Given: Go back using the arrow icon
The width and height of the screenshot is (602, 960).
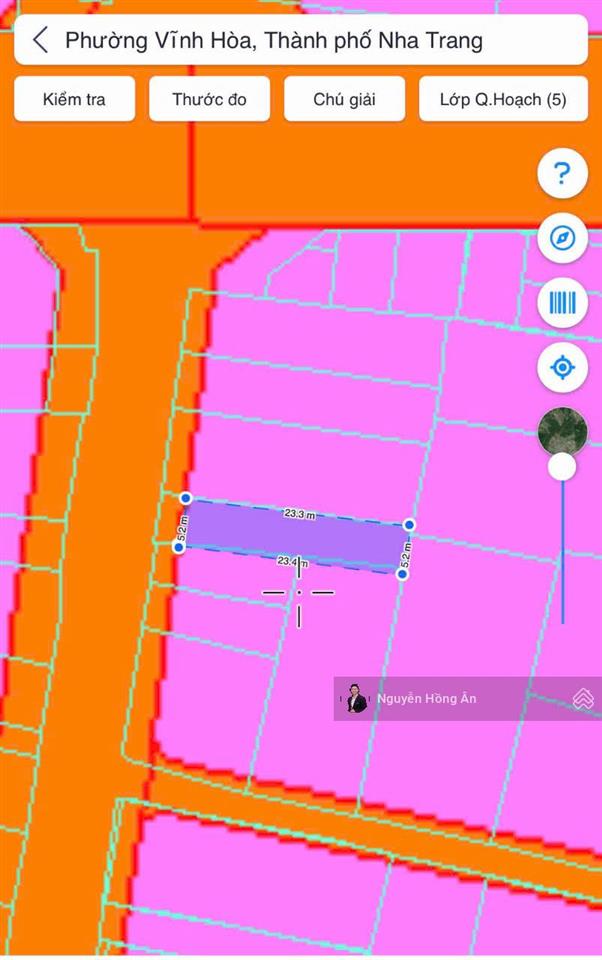Looking at the screenshot, I should 40,41.
